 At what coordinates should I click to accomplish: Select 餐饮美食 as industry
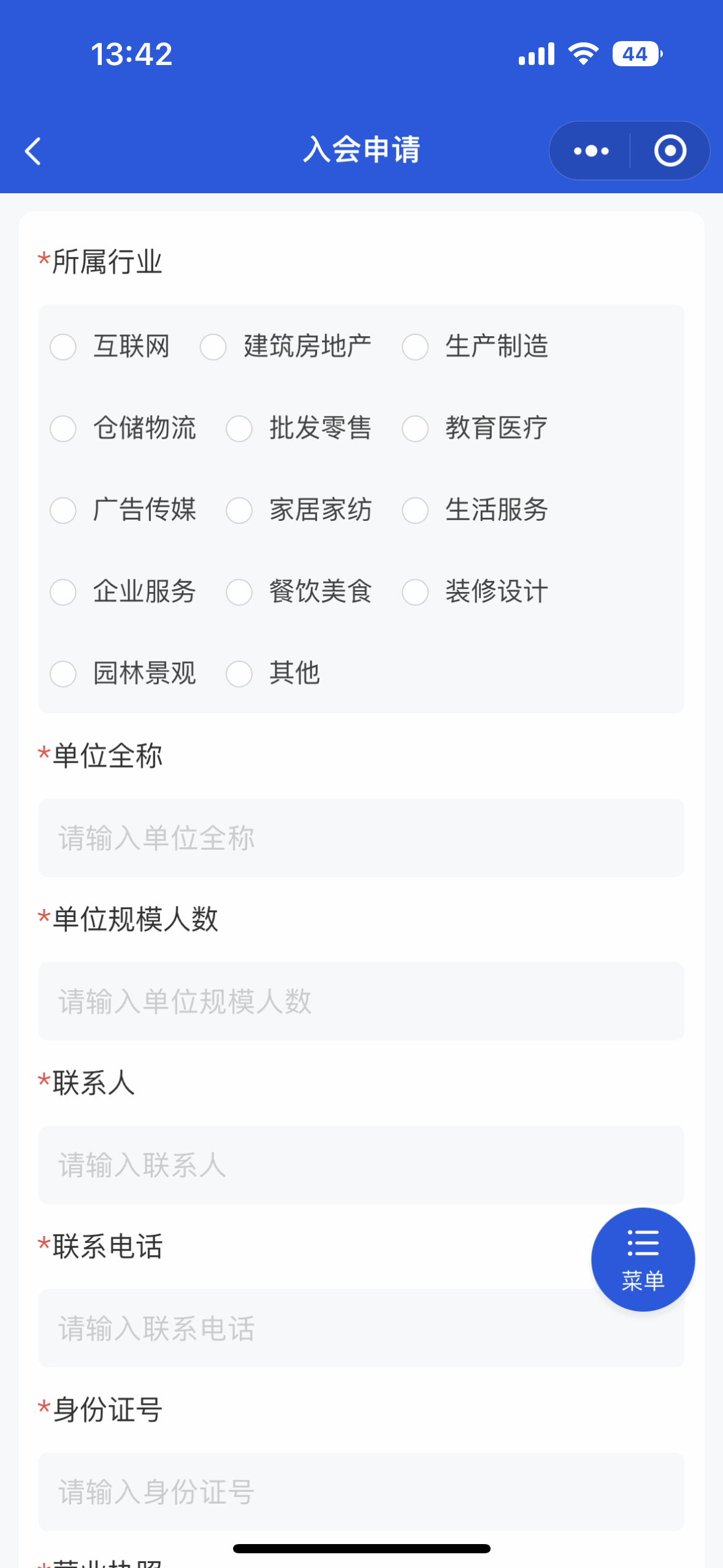239,592
